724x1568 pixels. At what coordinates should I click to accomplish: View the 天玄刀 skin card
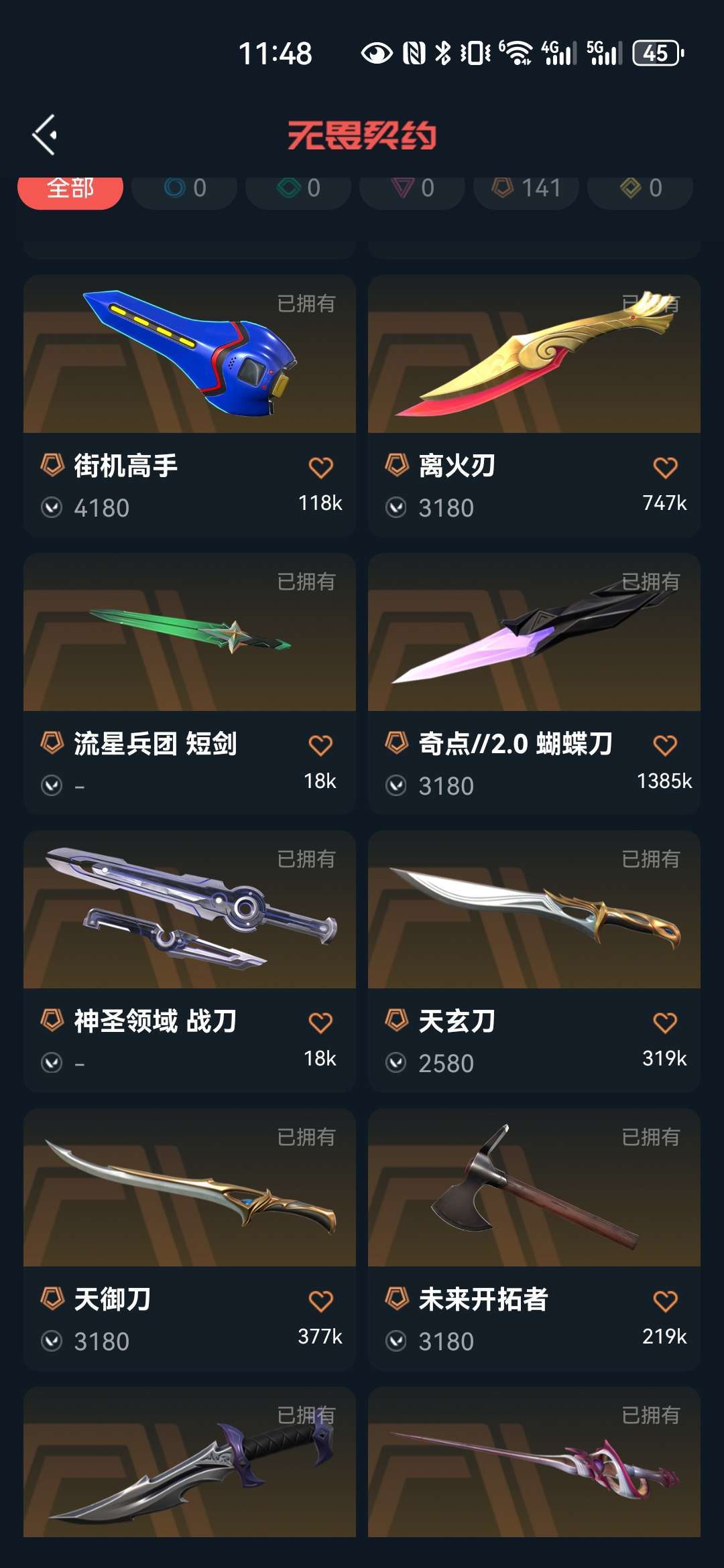pos(534,911)
